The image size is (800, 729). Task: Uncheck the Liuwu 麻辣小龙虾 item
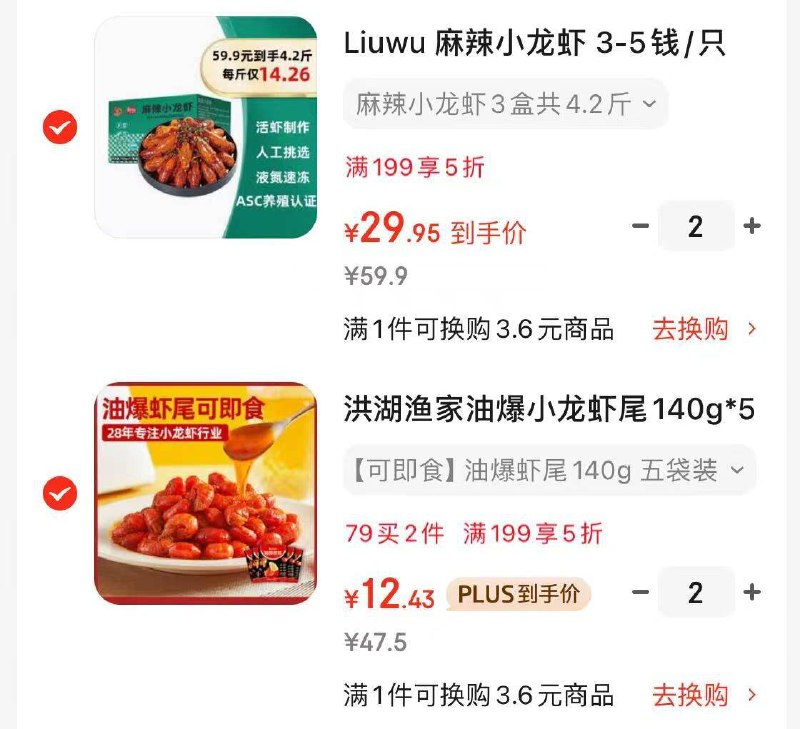pyautogui.click(x=60, y=127)
